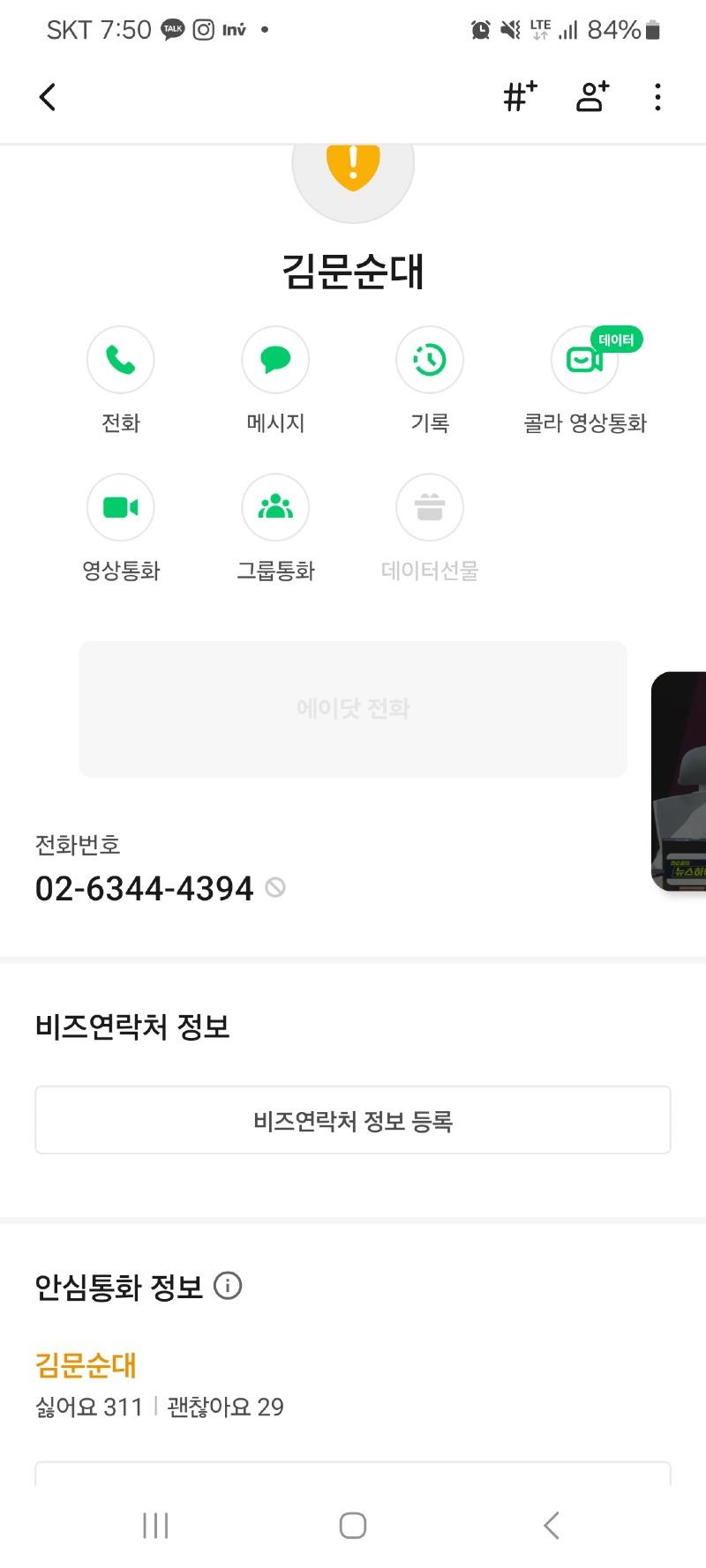Open the dial pad add icon
This screenshot has width=706, height=1568.
[518, 98]
